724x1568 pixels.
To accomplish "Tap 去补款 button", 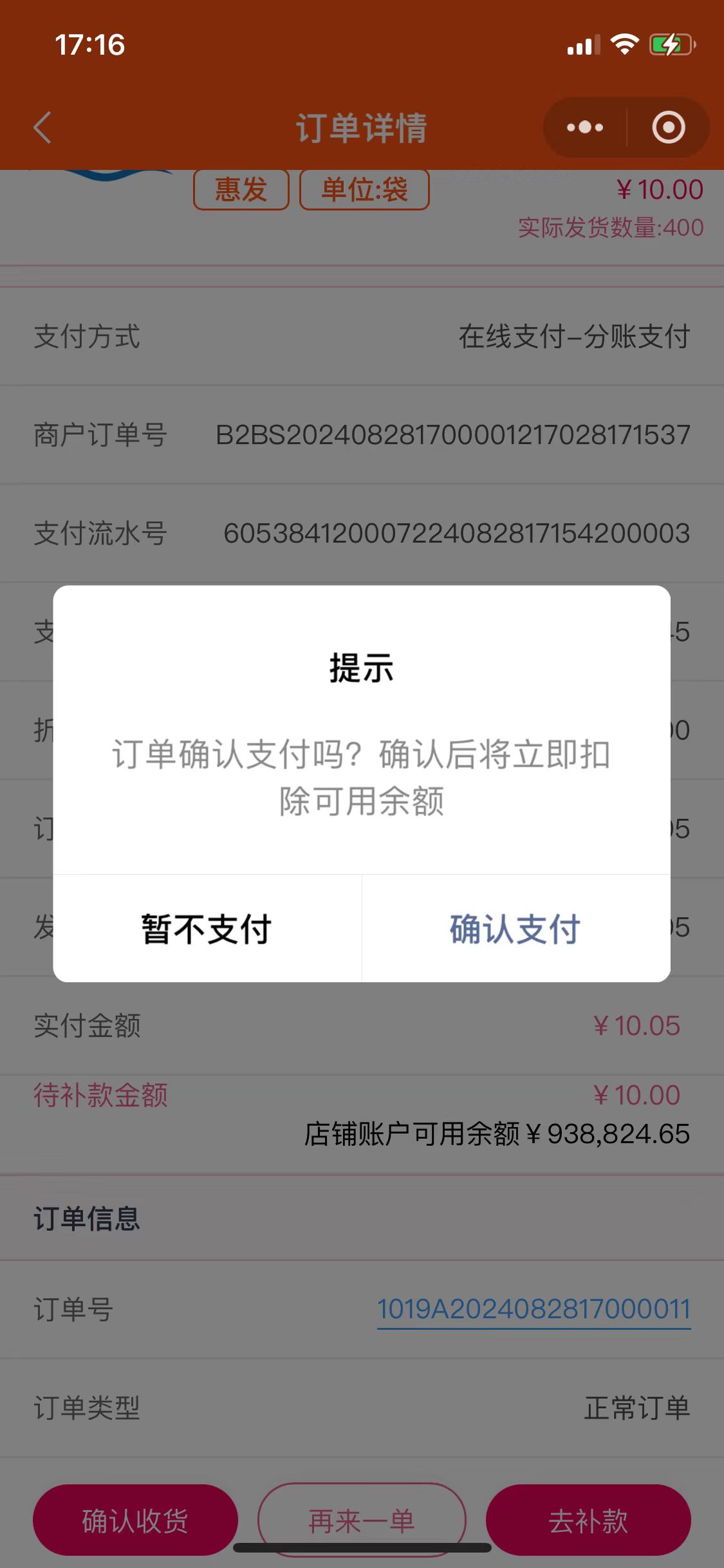I will point(588,1520).
